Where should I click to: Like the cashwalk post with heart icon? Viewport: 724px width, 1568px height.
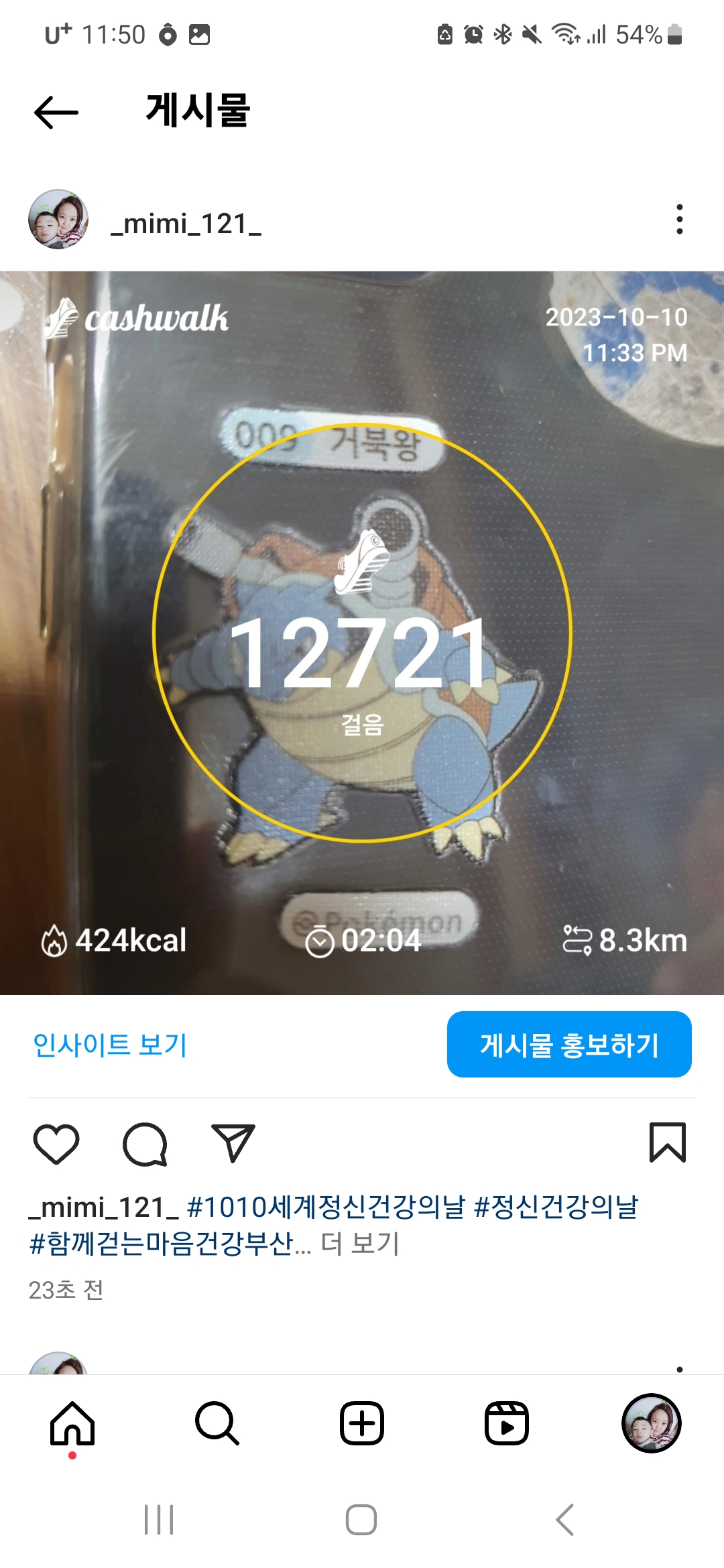click(x=56, y=1143)
